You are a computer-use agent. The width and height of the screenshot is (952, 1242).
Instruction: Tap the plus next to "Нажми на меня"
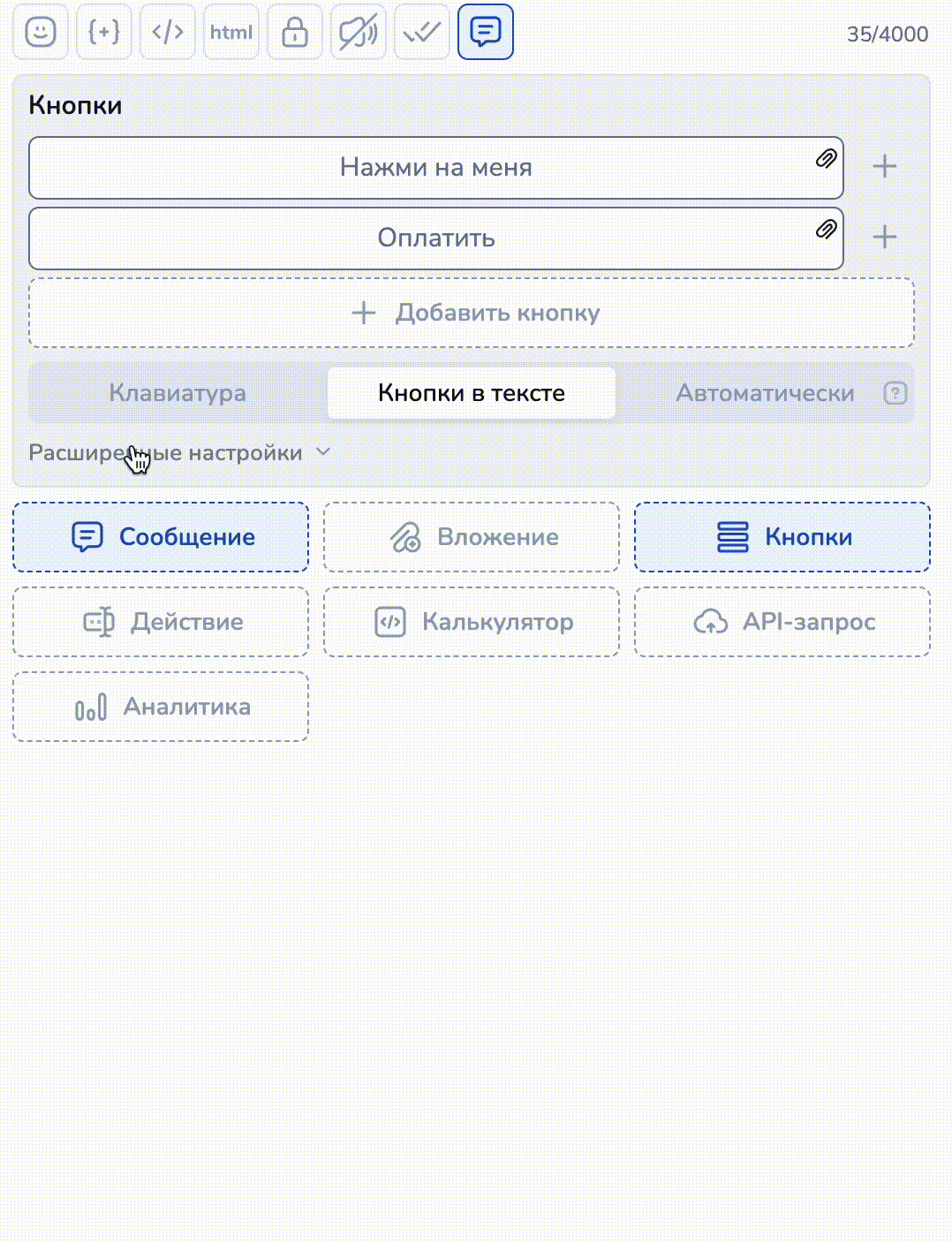pos(884,167)
